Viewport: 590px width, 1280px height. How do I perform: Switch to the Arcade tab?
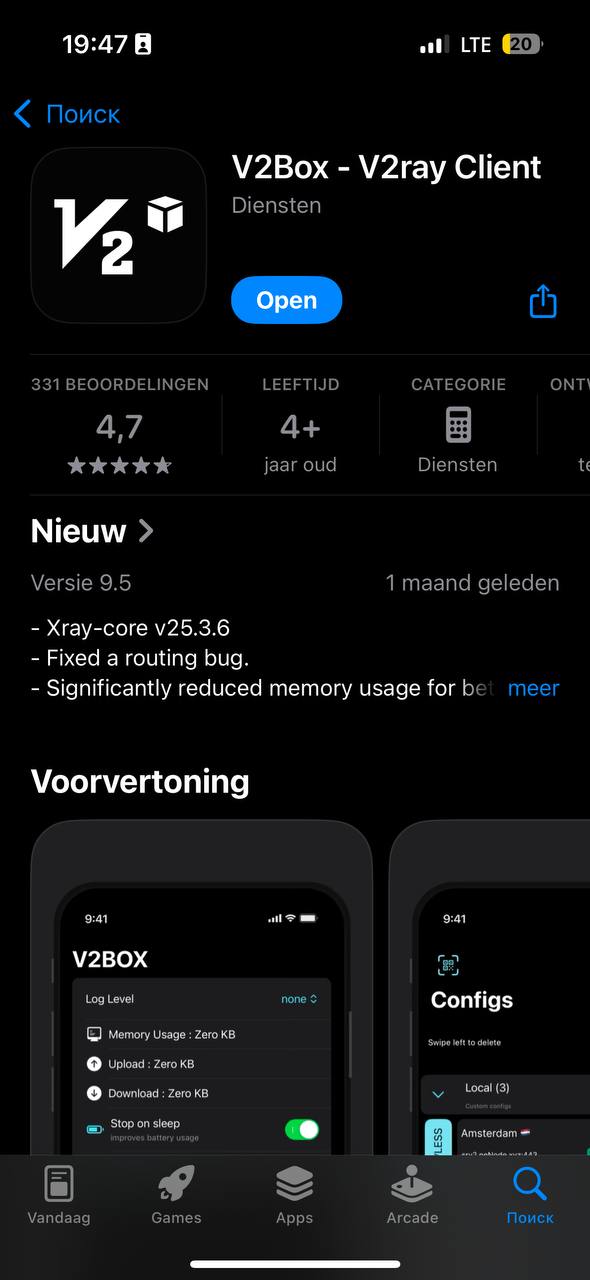coord(412,1196)
